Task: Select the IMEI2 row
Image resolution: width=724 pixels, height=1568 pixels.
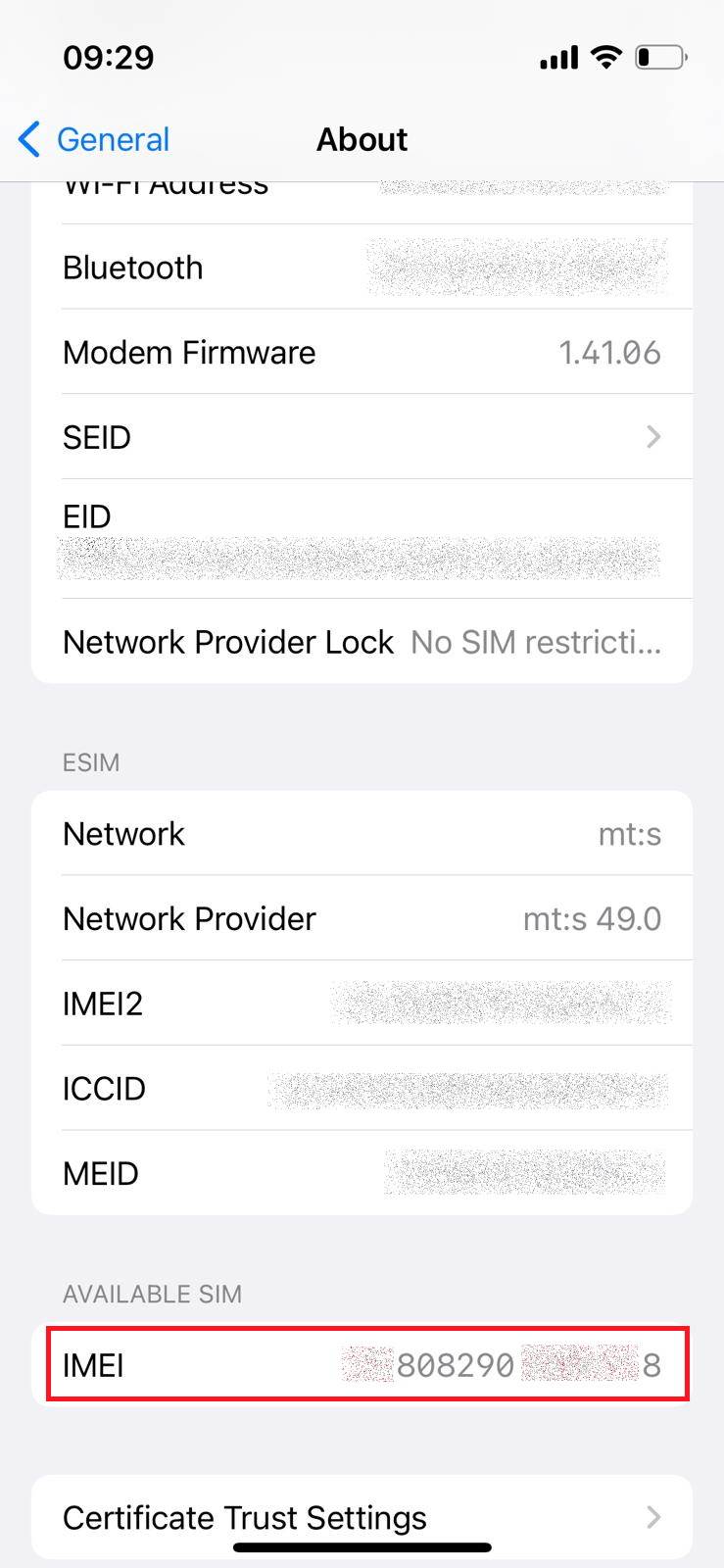Action: click(x=362, y=1004)
